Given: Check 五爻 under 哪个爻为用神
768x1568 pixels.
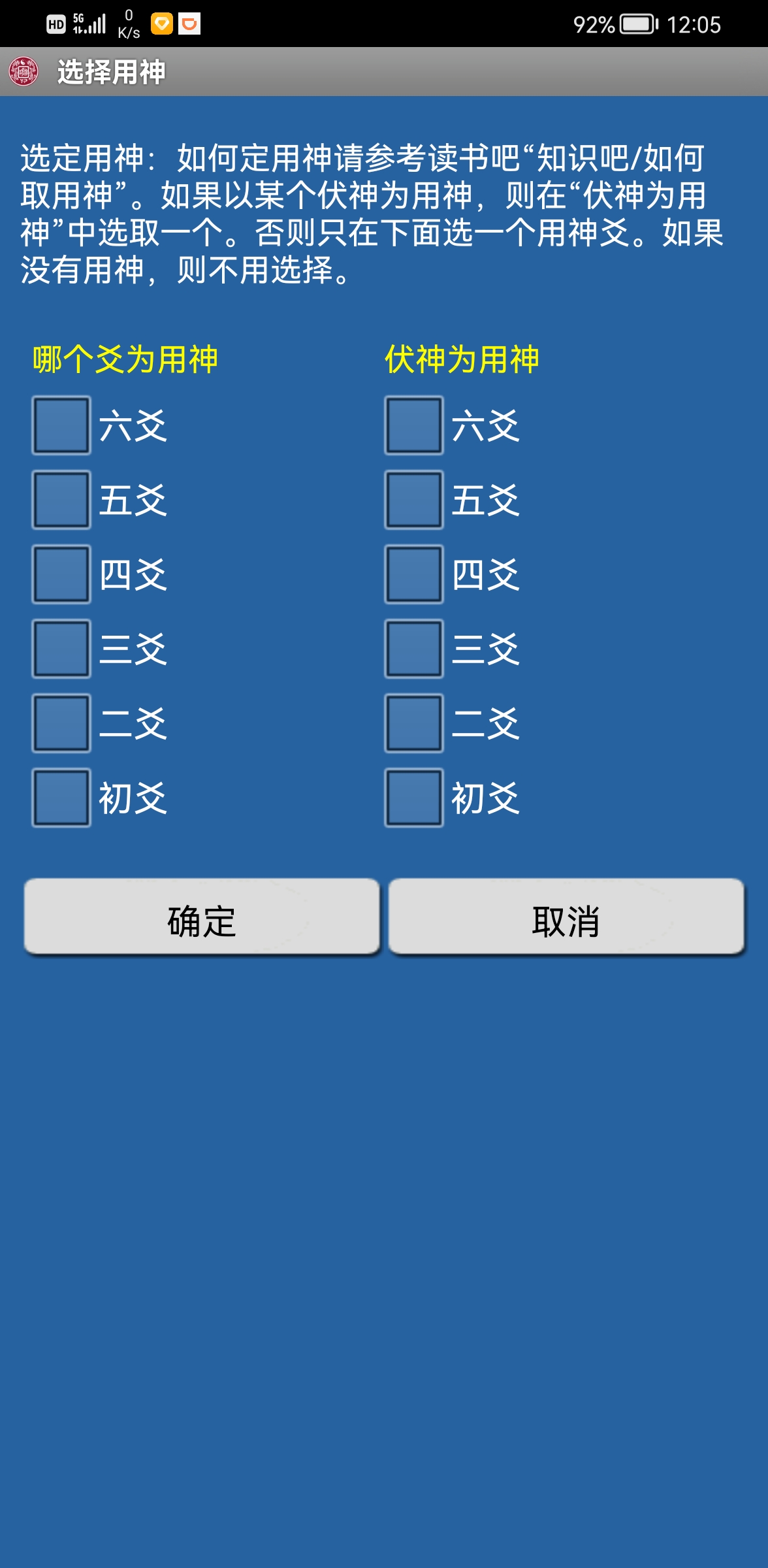Looking at the screenshot, I should [61, 500].
